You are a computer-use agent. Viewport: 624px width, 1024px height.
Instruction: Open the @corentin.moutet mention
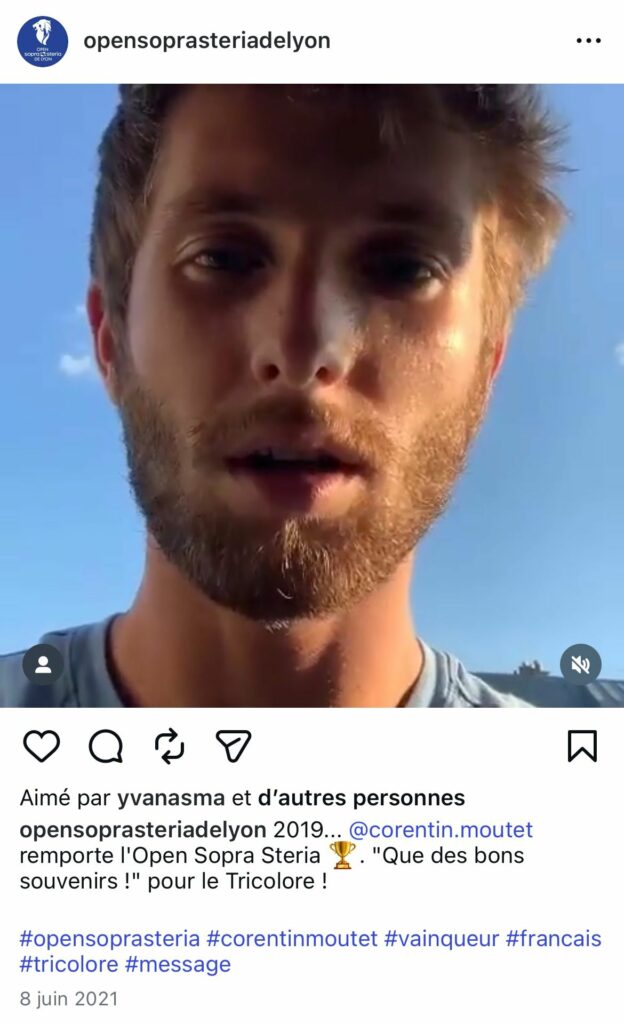click(x=440, y=830)
